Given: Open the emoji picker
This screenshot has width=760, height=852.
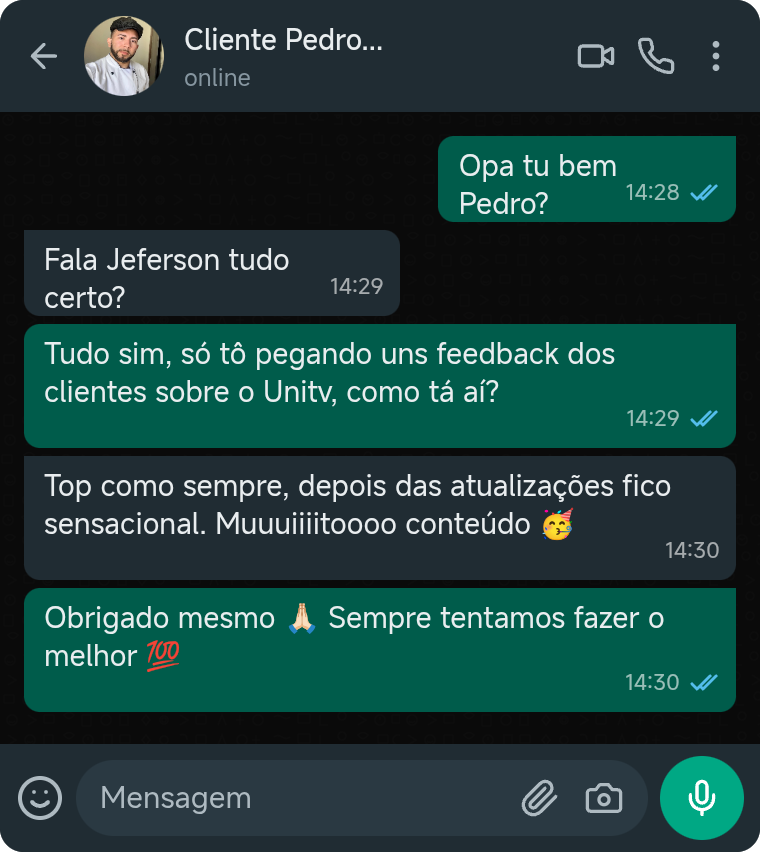Looking at the screenshot, I should coord(40,797).
